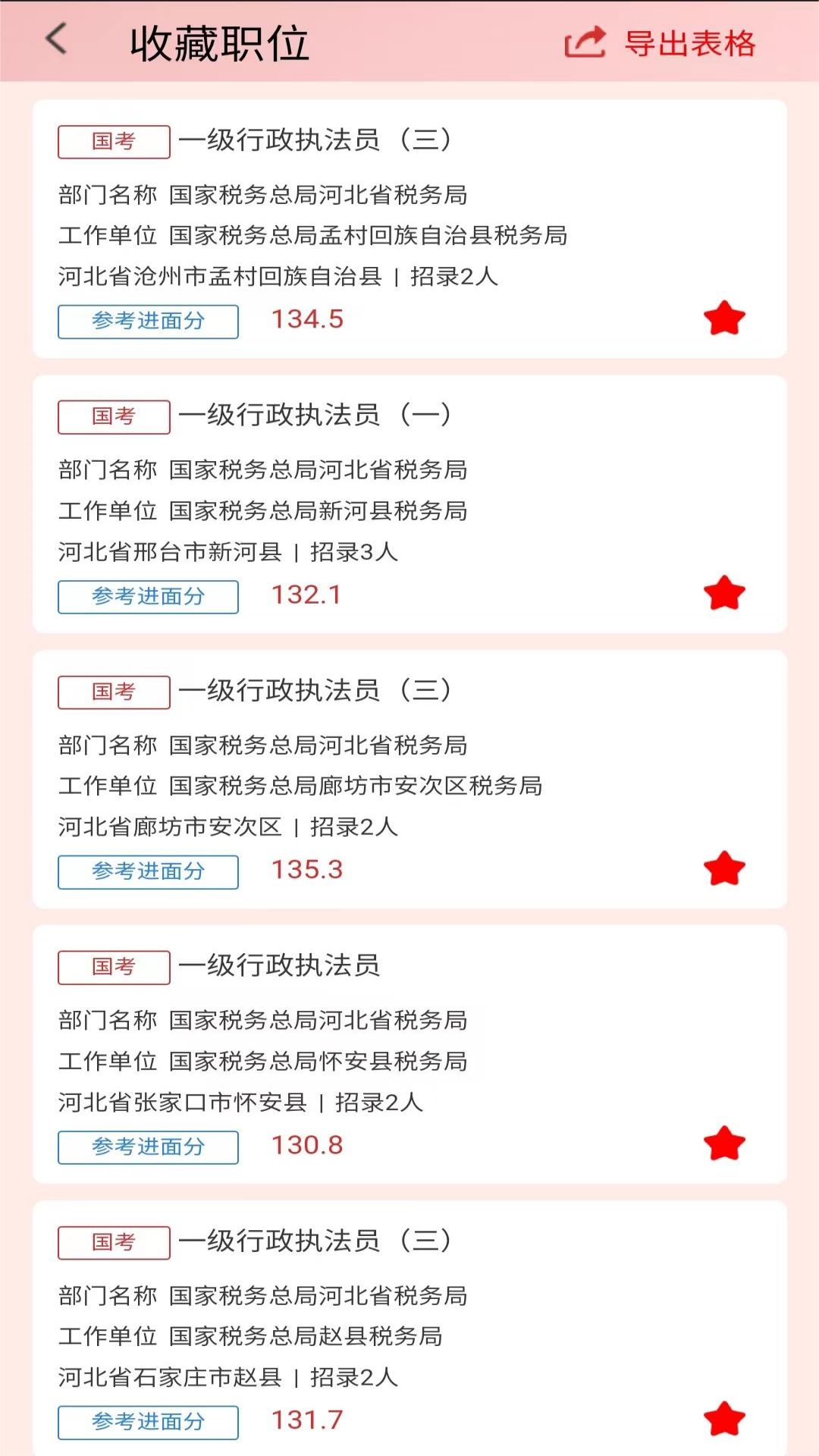The width and height of the screenshot is (819, 1456).
Task: Select the 国考 tag on the first card
Action: pyautogui.click(x=112, y=141)
